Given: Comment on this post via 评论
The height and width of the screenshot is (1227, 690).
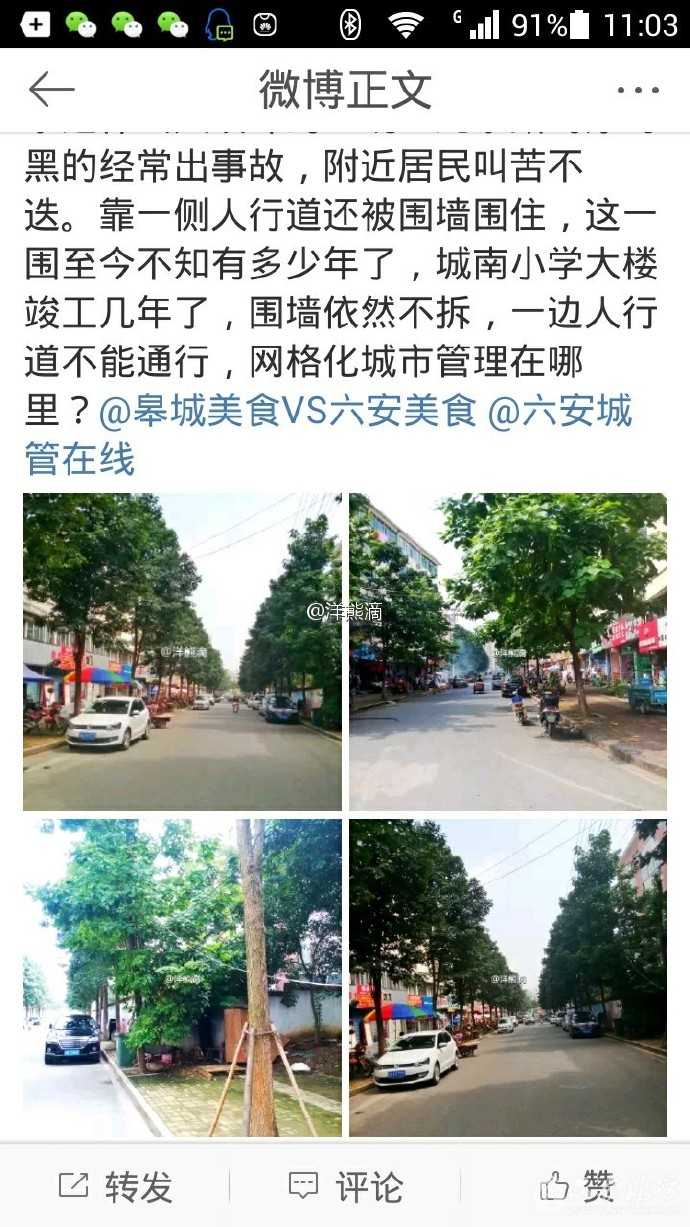Looking at the screenshot, I should coord(345,1186).
